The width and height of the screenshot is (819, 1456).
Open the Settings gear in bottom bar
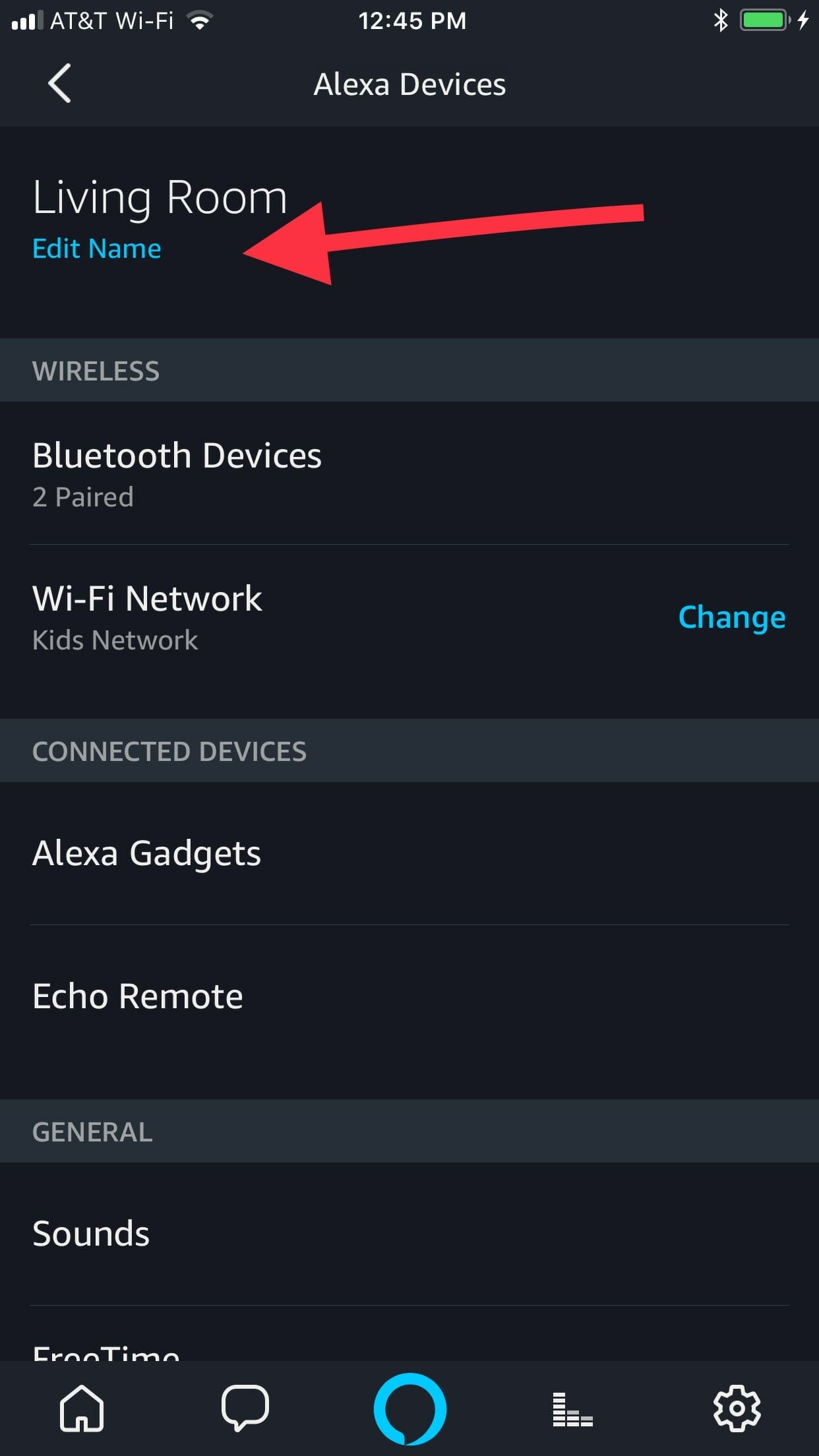[x=737, y=1408]
